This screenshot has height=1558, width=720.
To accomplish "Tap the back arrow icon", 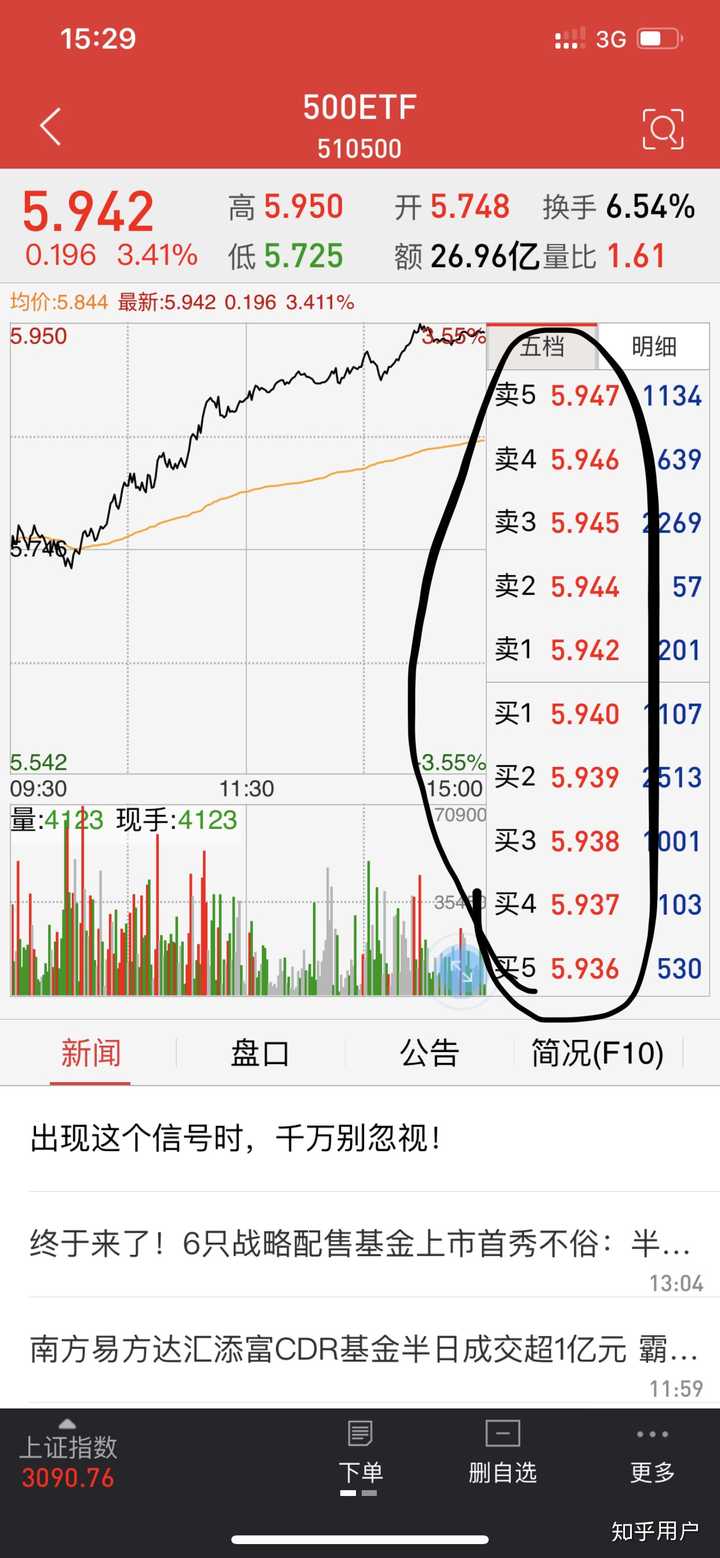I will pos(50,127).
